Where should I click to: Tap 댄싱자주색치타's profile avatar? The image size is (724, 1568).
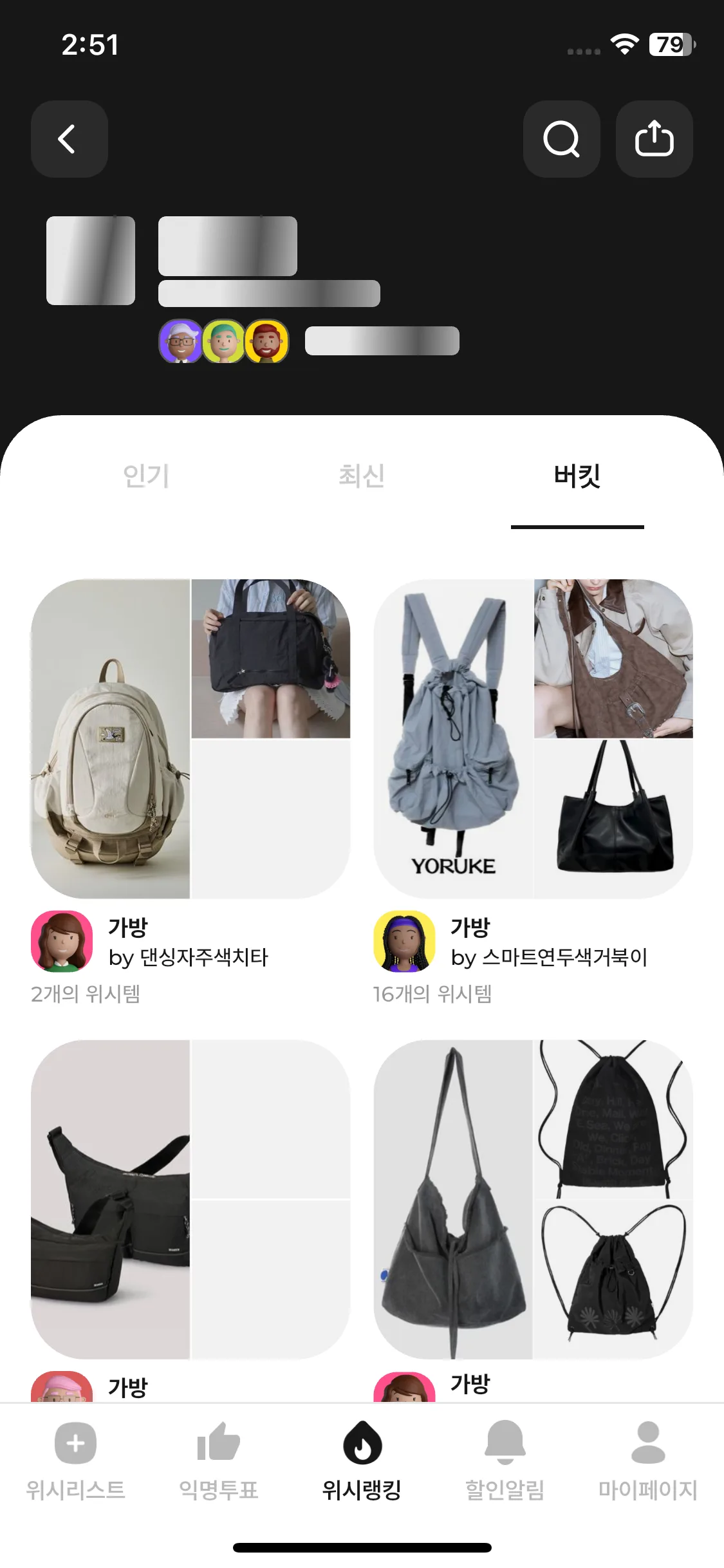[x=60, y=942]
